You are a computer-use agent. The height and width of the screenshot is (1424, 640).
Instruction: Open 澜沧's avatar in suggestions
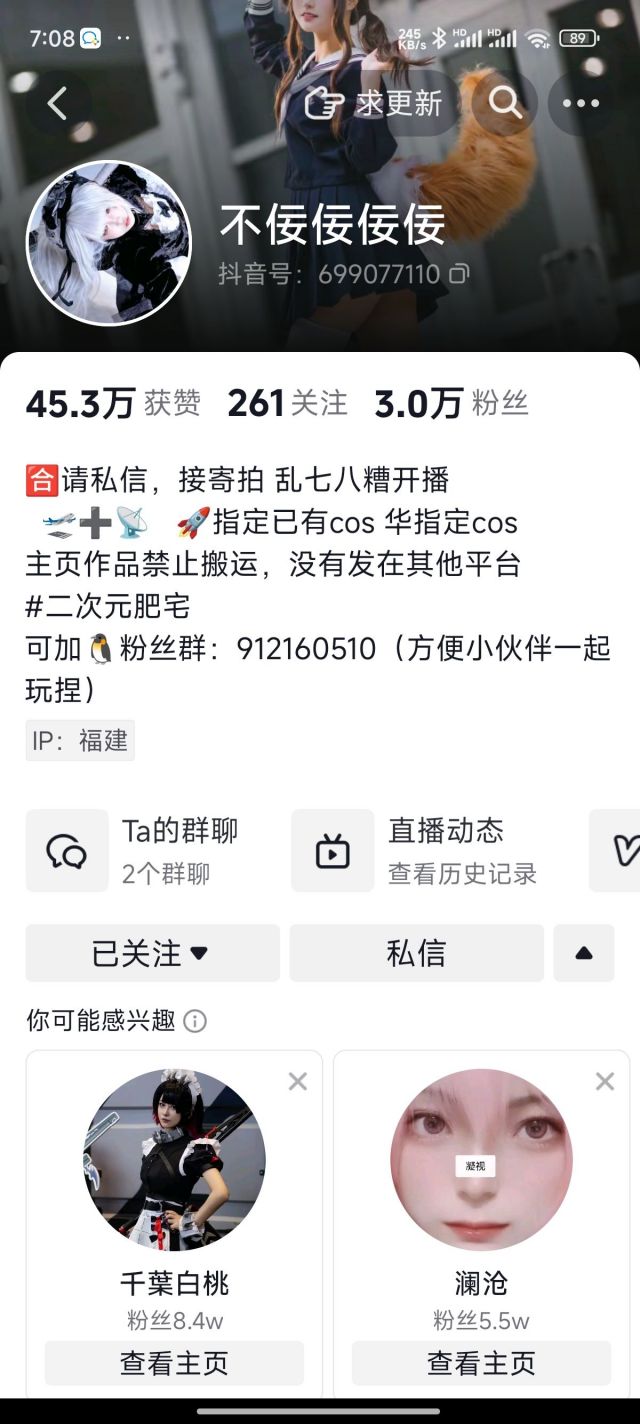[481, 1160]
